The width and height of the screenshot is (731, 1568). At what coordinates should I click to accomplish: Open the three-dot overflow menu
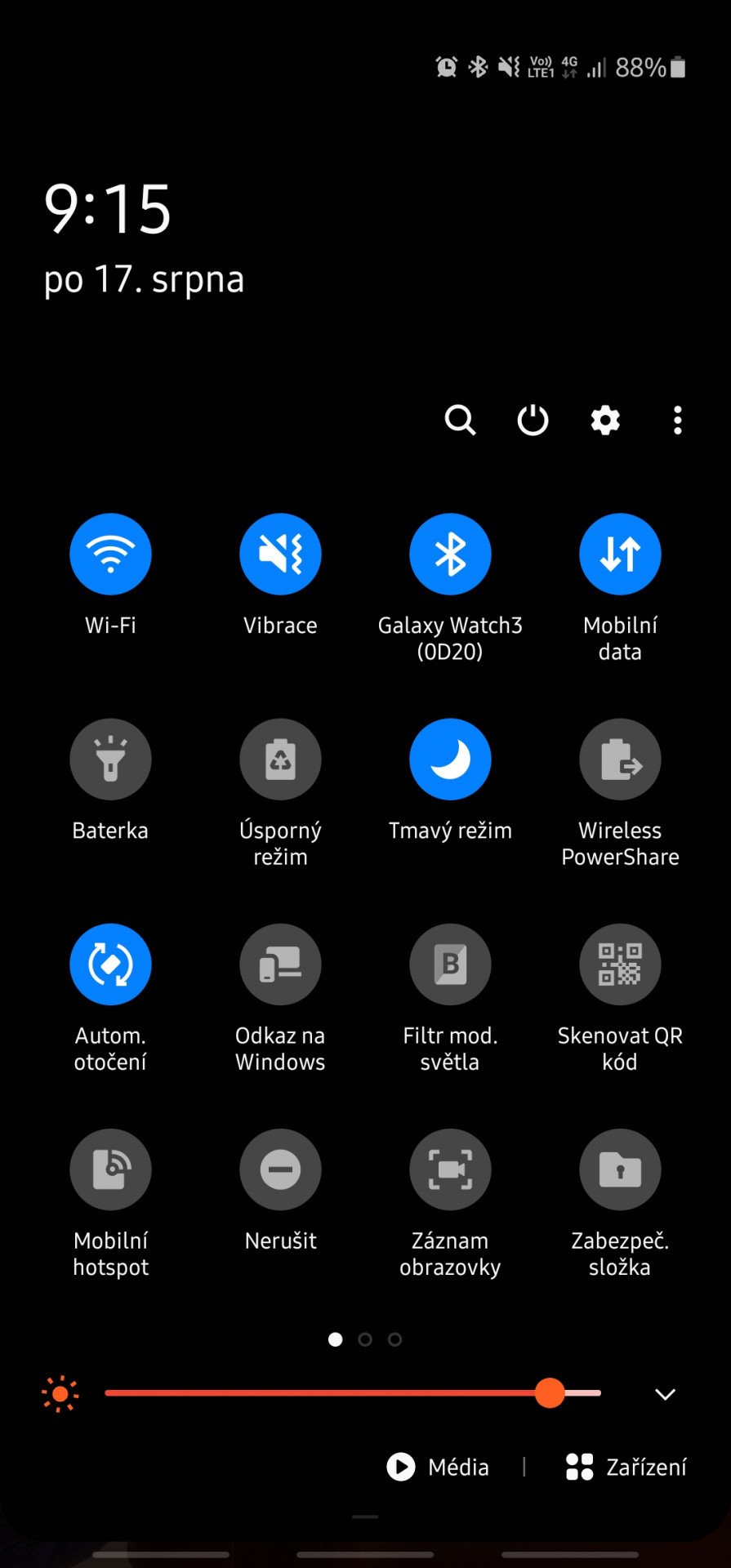pos(677,421)
